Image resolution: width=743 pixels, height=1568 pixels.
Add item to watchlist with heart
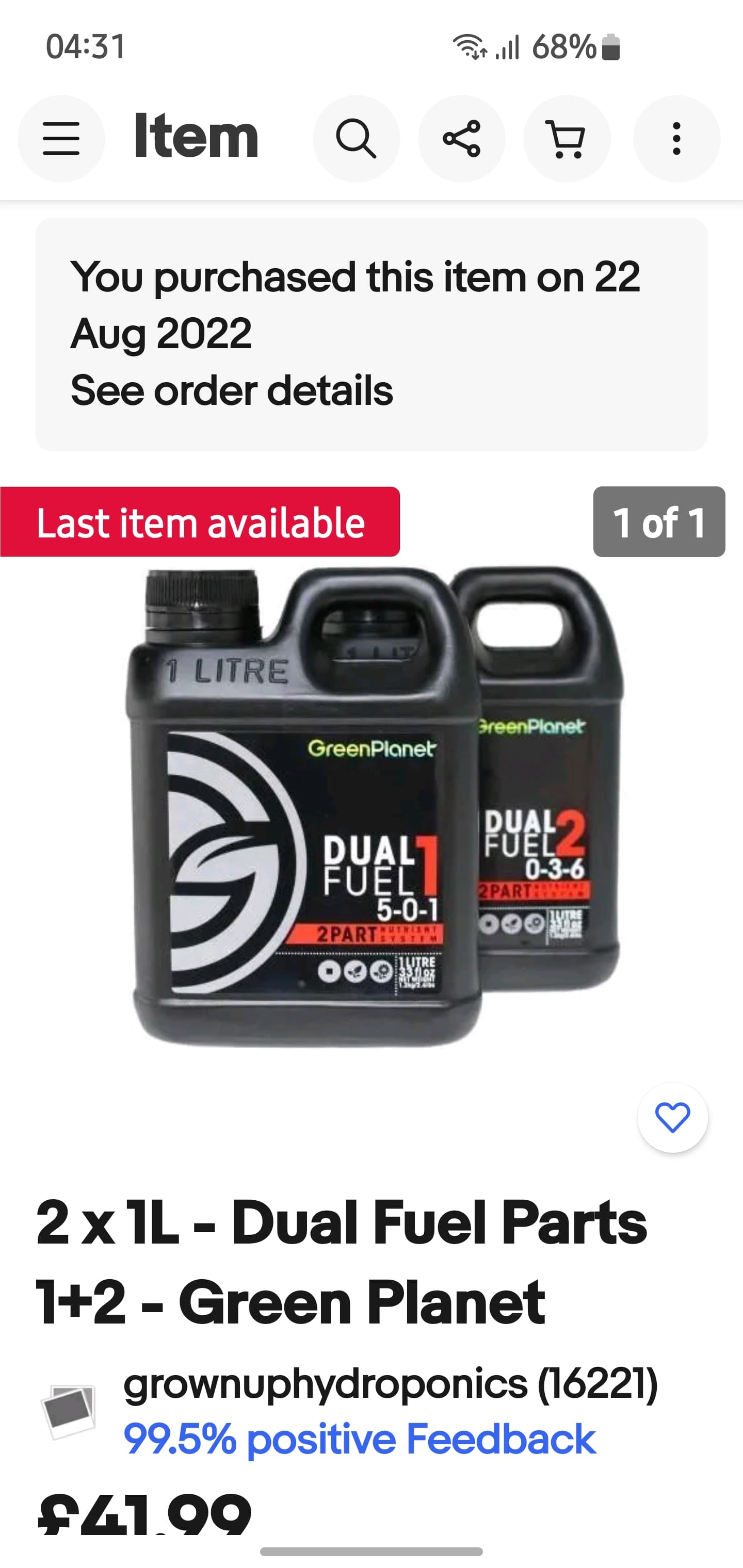coord(672,1118)
